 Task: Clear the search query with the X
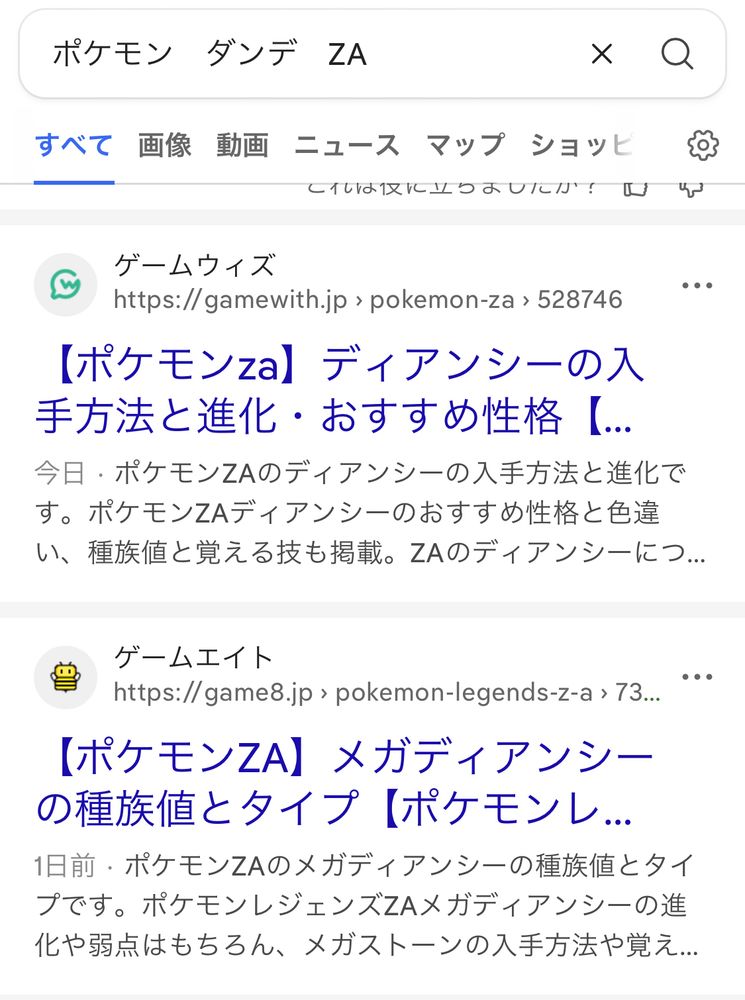tap(601, 54)
